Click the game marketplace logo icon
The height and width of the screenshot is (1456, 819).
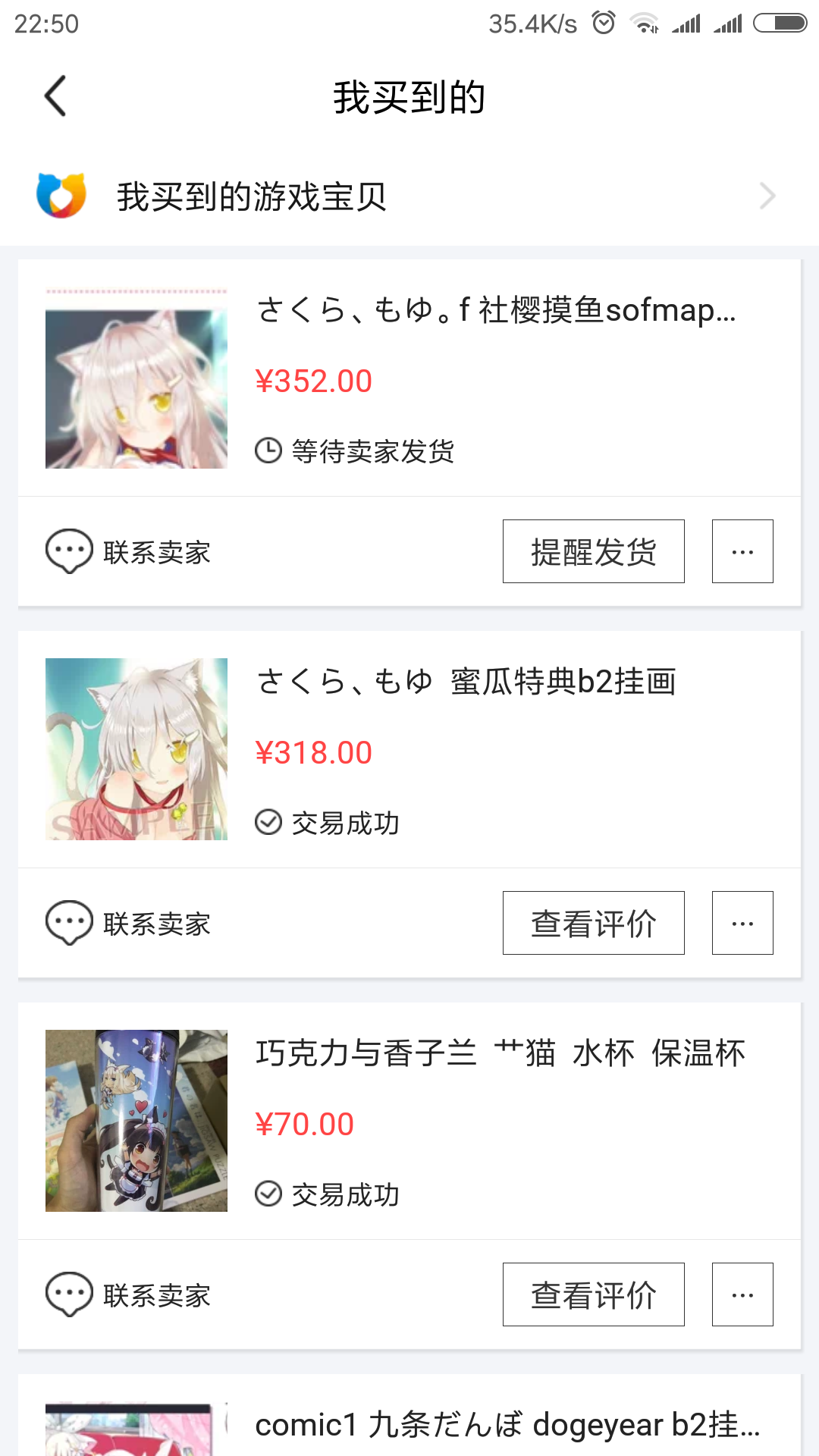[x=61, y=196]
